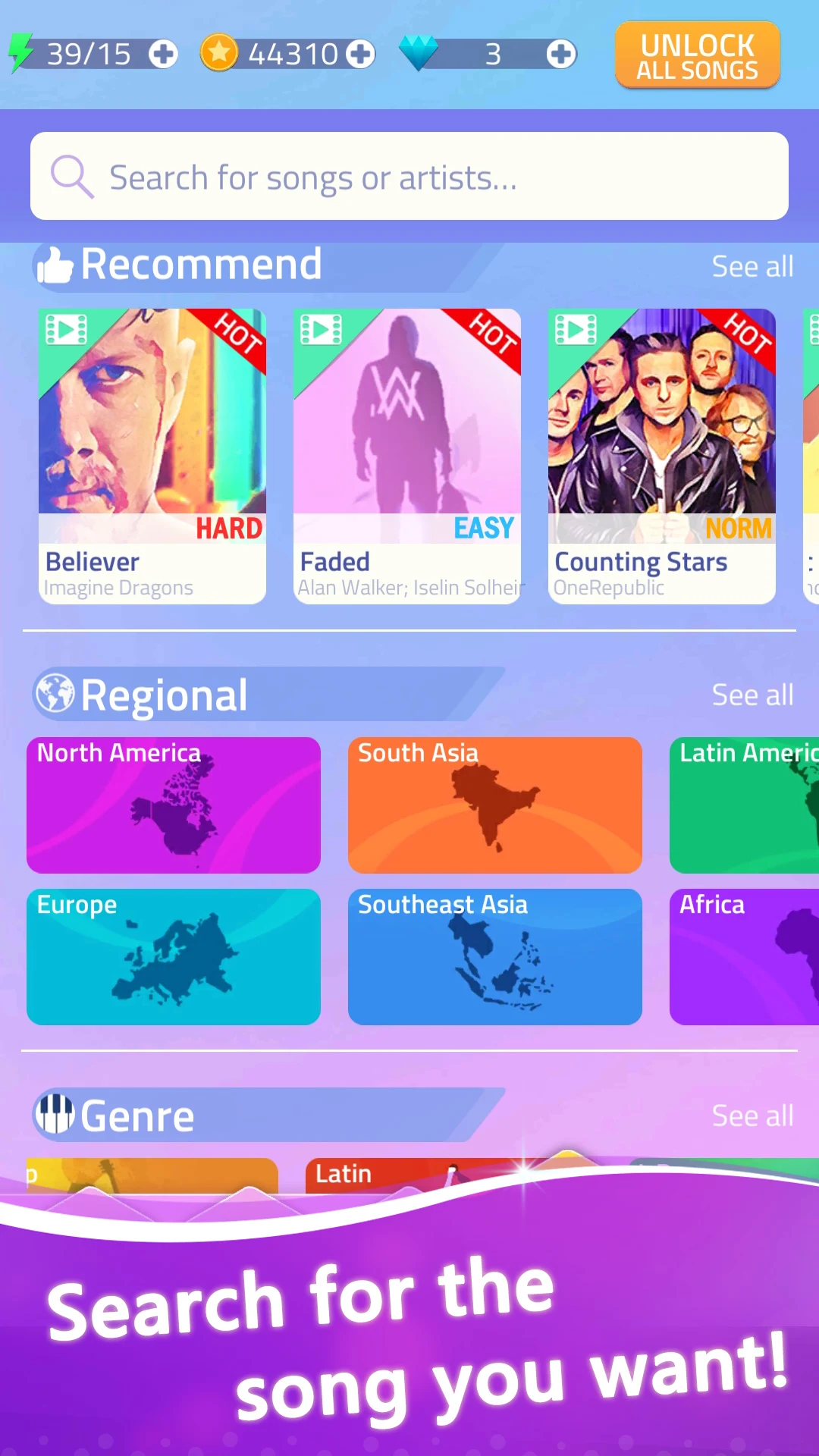Tap the search field for songs or artists
819x1456 pixels.
coord(409,177)
